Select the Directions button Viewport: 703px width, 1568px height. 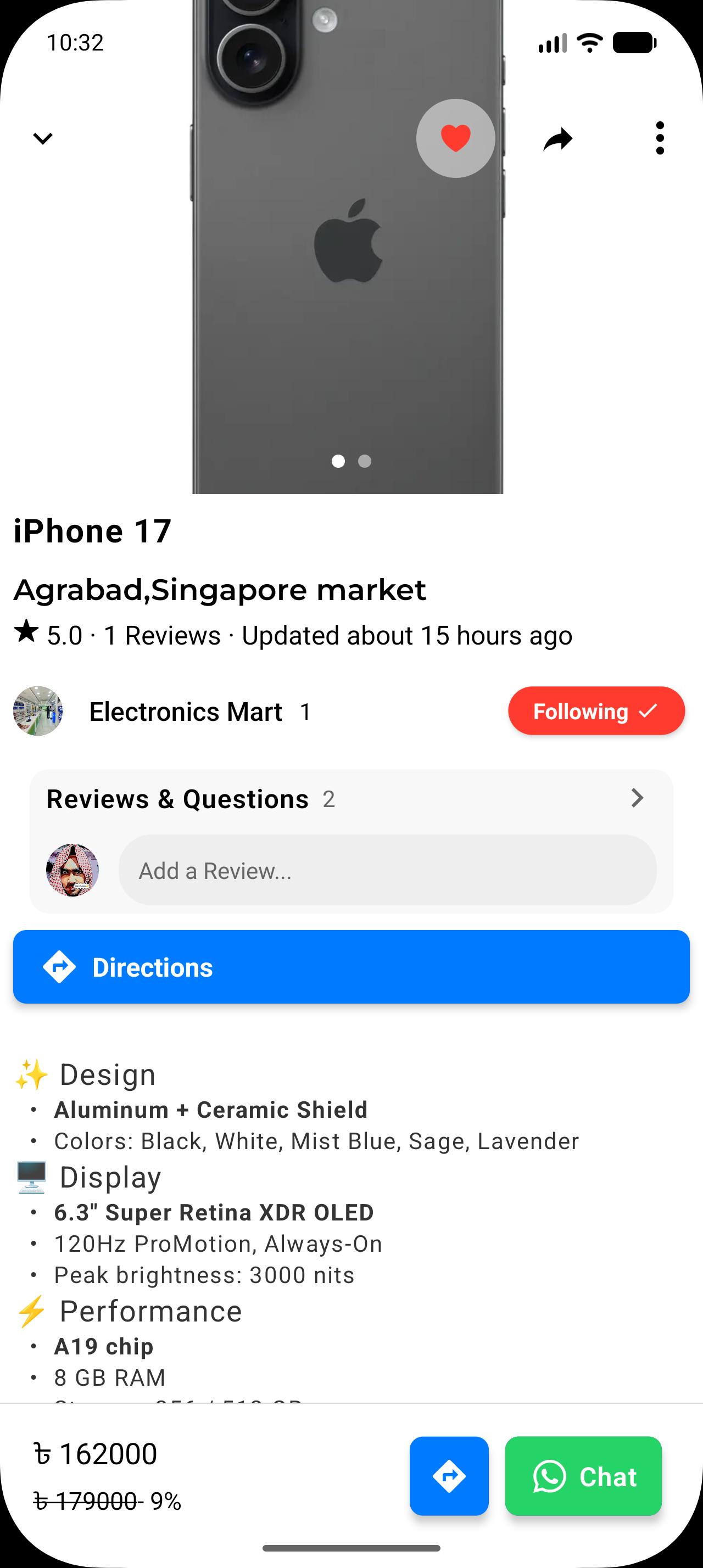click(351, 967)
